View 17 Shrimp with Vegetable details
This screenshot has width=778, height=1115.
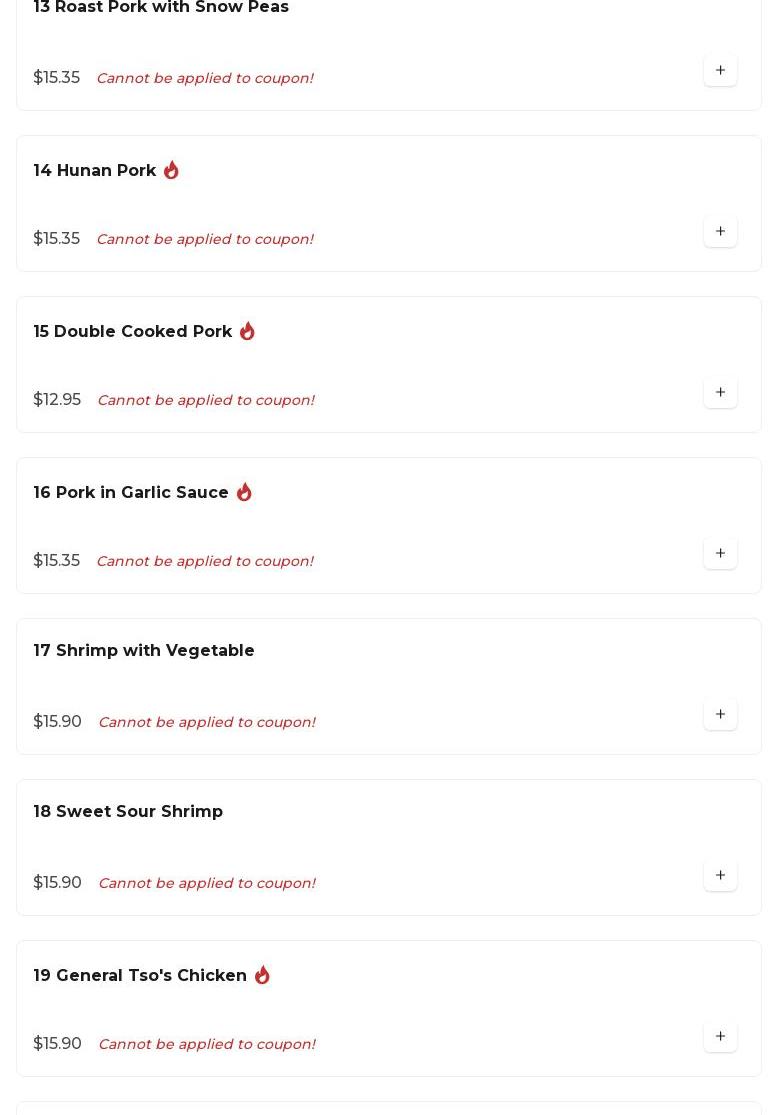coord(144,651)
